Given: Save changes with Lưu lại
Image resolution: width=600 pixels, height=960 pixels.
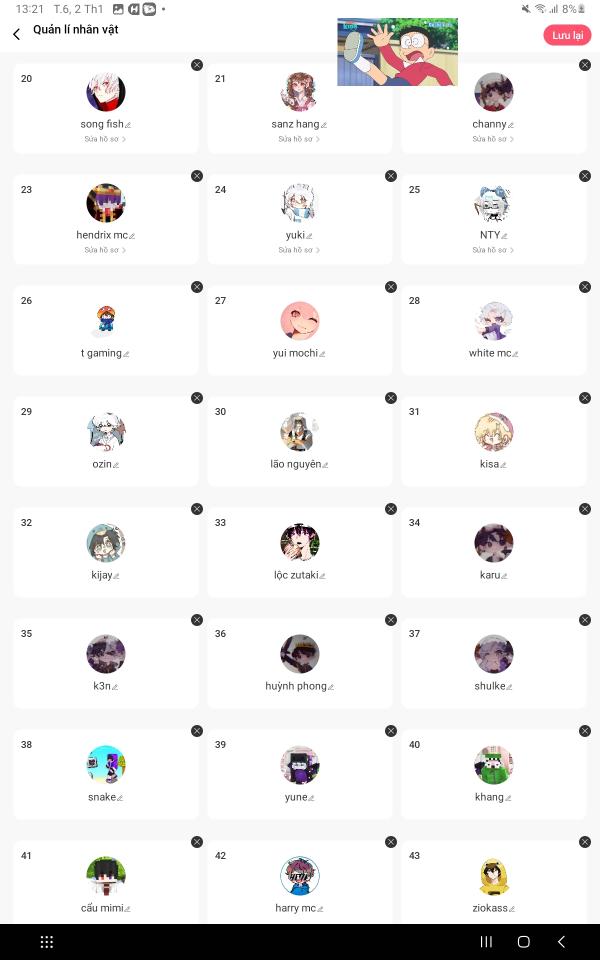Looking at the screenshot, I should coord(567,35).
